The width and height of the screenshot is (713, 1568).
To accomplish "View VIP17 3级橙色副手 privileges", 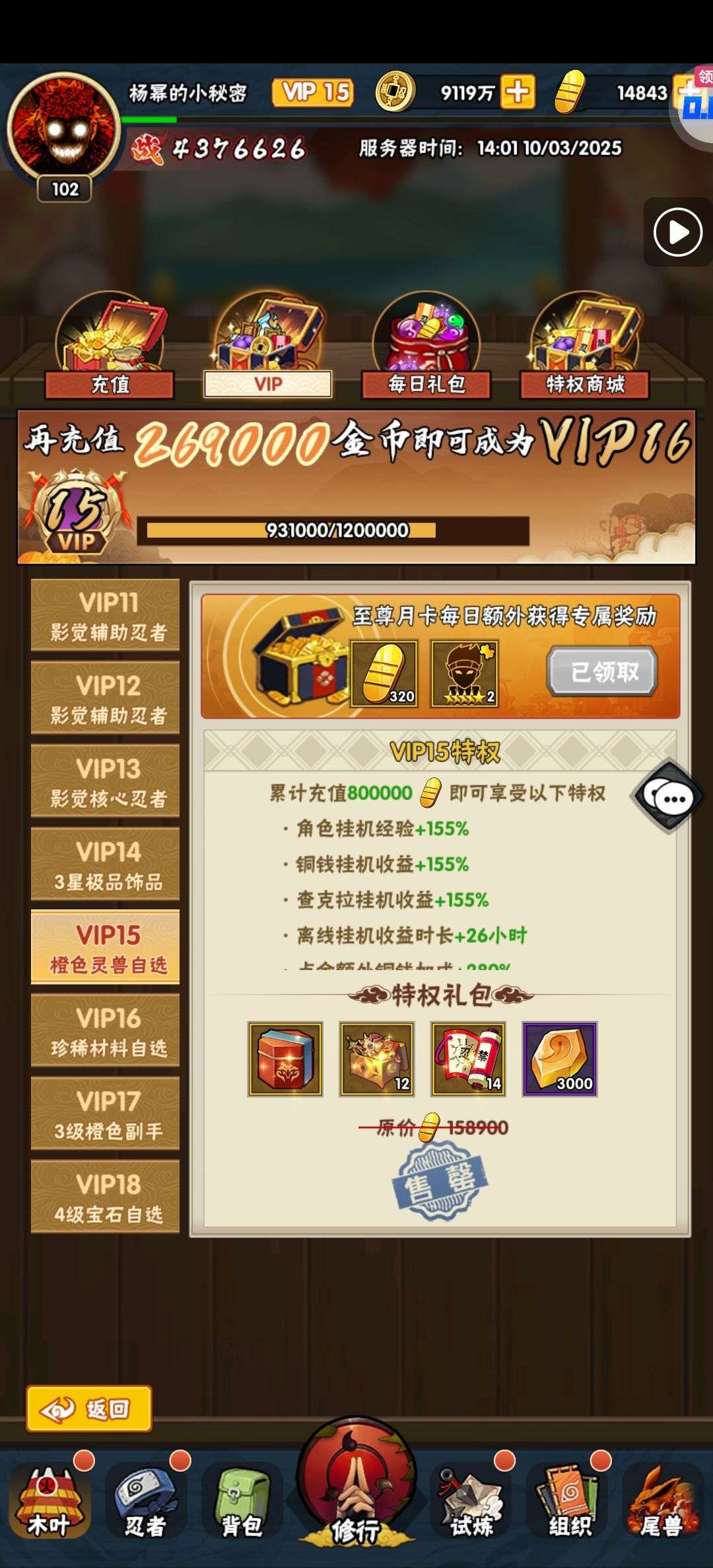I will (106, 1114).
